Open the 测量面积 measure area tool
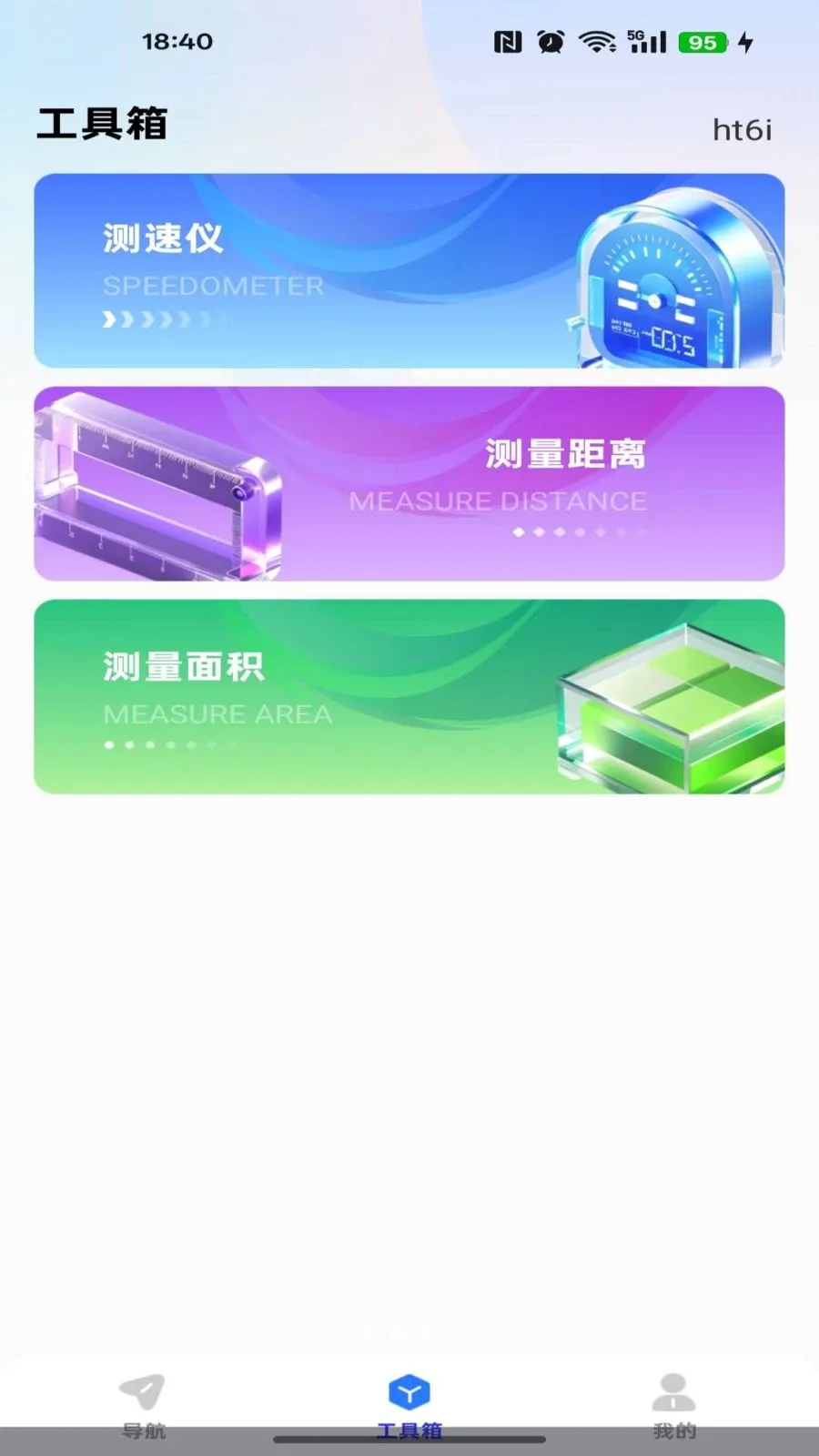Image resolution: width=819 pixels, height=1456 pixels. click(x=408, y=694)
